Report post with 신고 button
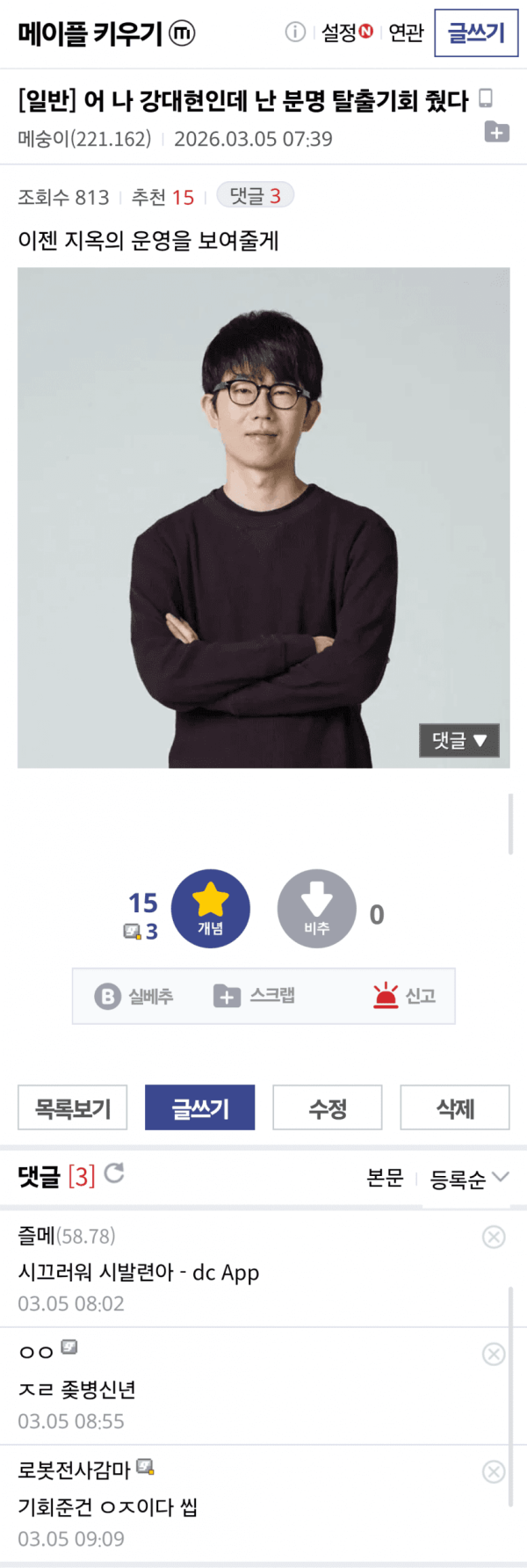527x1568 pixels. [404, 996]
